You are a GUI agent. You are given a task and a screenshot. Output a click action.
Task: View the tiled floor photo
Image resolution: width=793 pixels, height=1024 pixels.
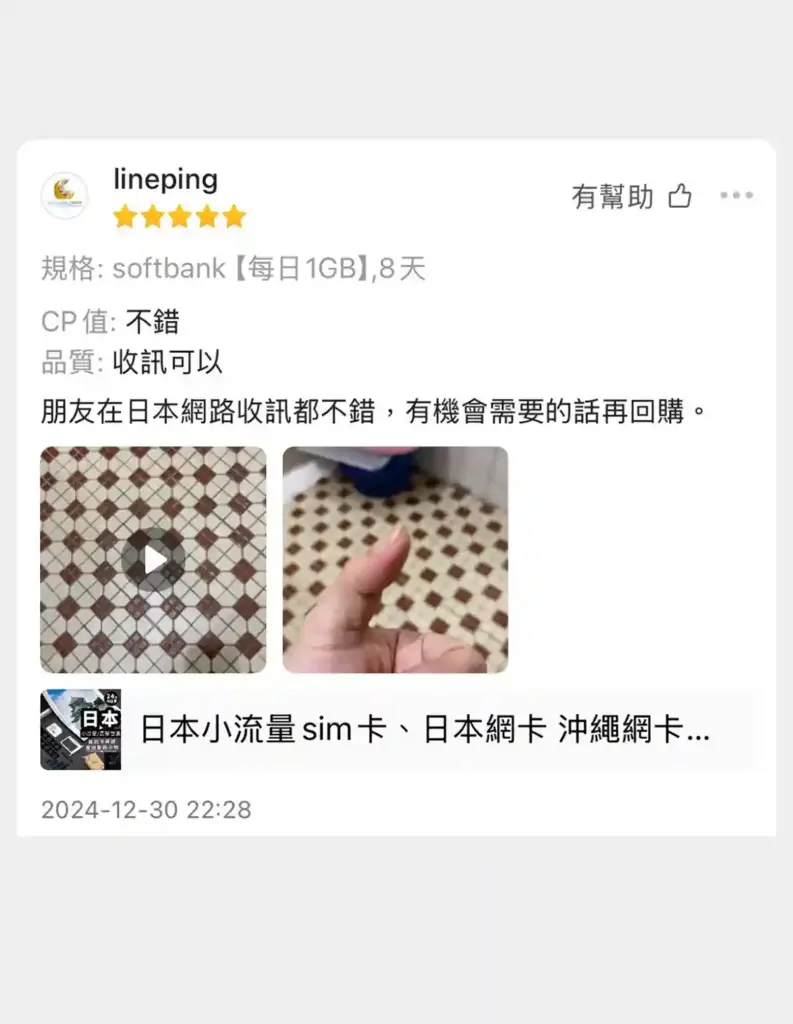(x=396, y=560)
